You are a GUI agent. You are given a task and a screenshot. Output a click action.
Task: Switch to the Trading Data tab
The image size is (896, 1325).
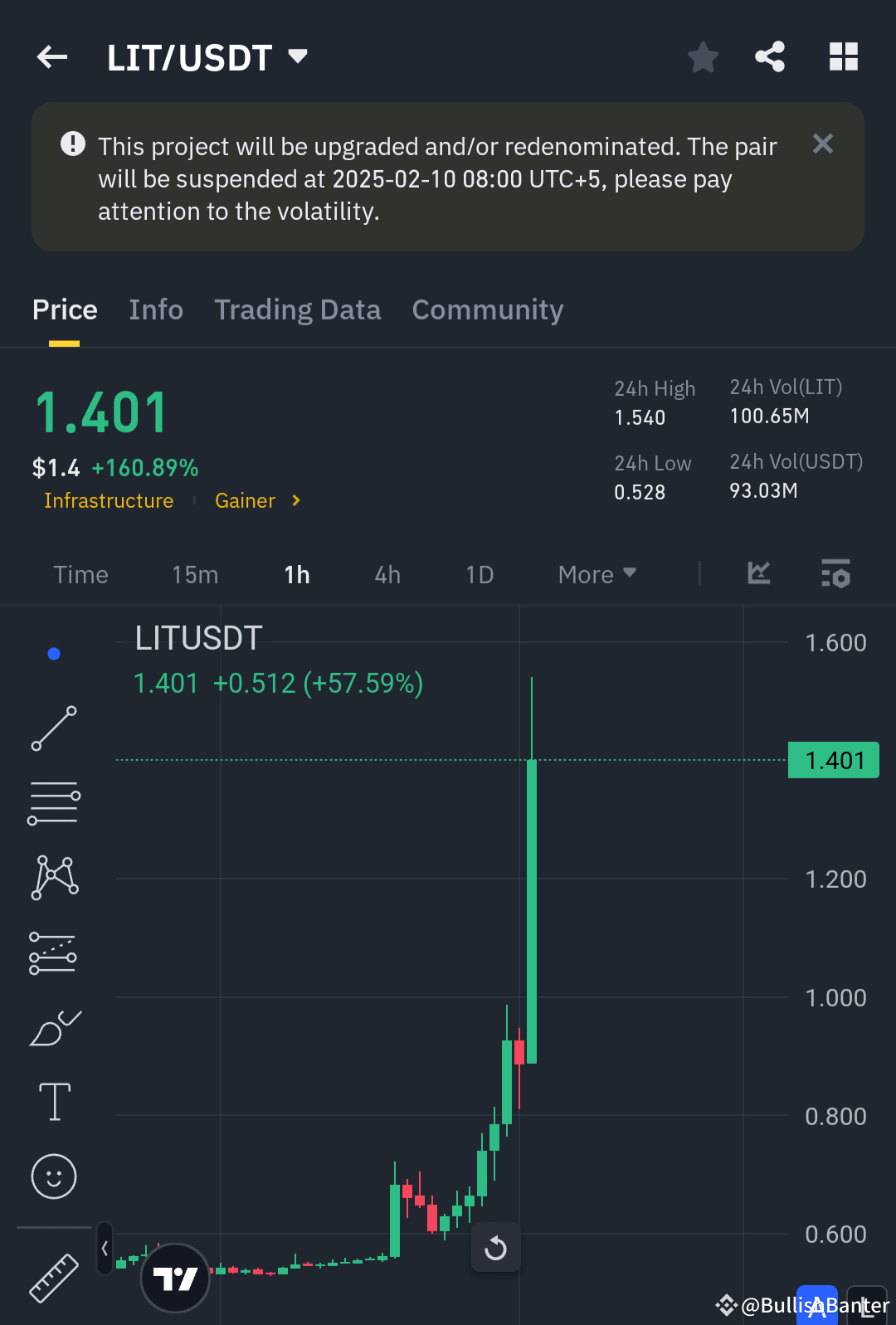point(298,309)
